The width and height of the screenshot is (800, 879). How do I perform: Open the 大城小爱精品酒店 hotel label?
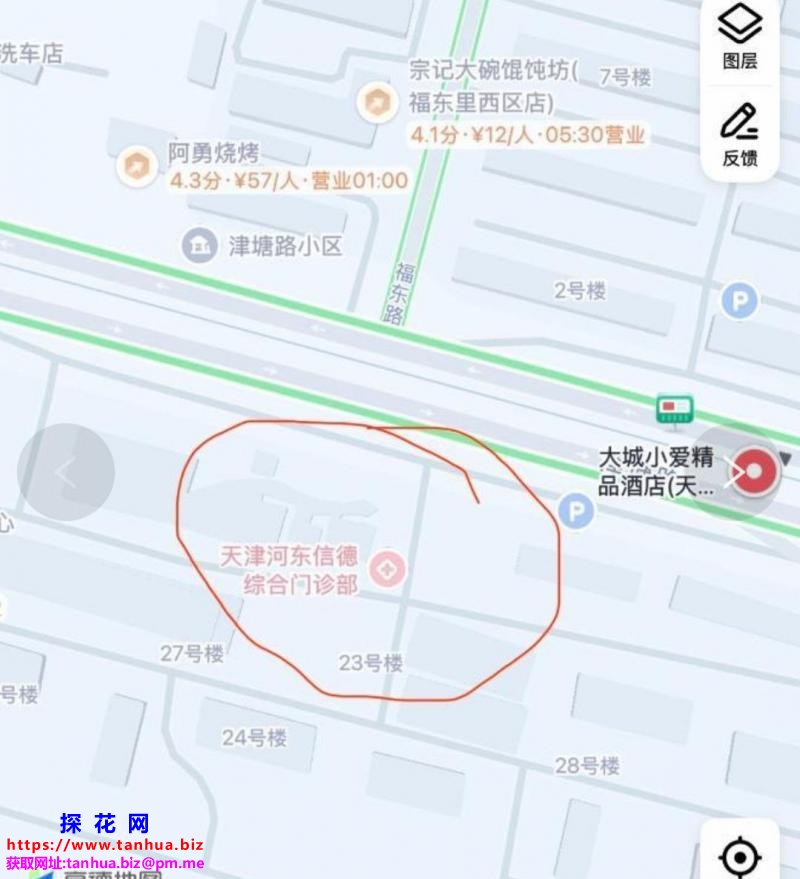[657, 472]
